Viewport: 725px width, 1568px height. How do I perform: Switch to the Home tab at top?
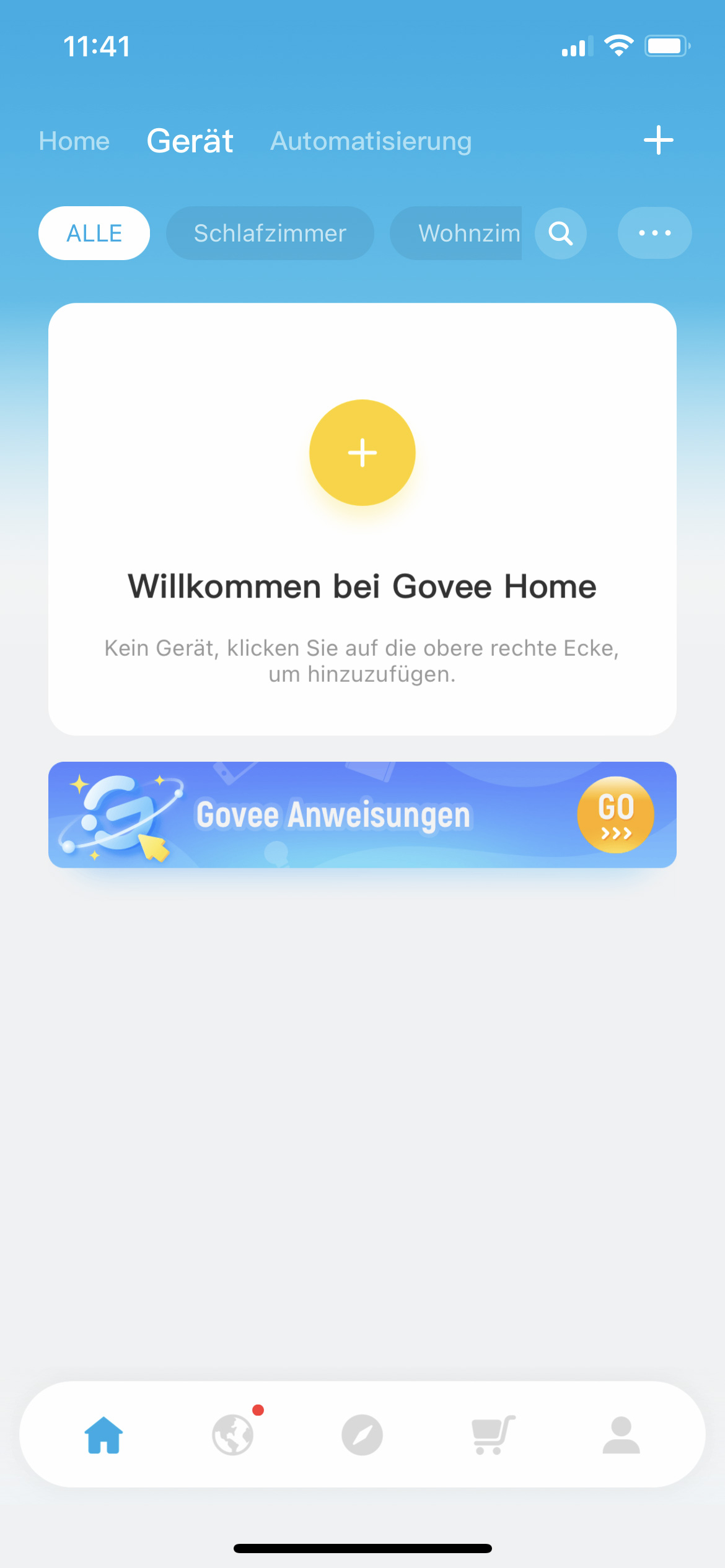tap(74, 141)
